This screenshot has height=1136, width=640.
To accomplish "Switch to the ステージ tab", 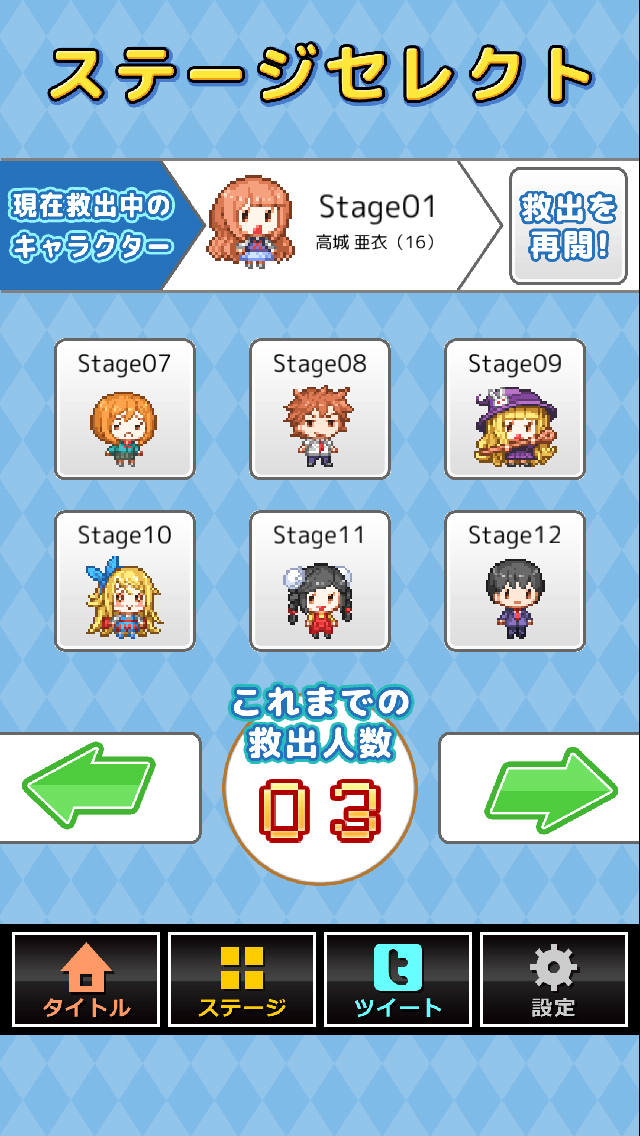I will [241, 979].
